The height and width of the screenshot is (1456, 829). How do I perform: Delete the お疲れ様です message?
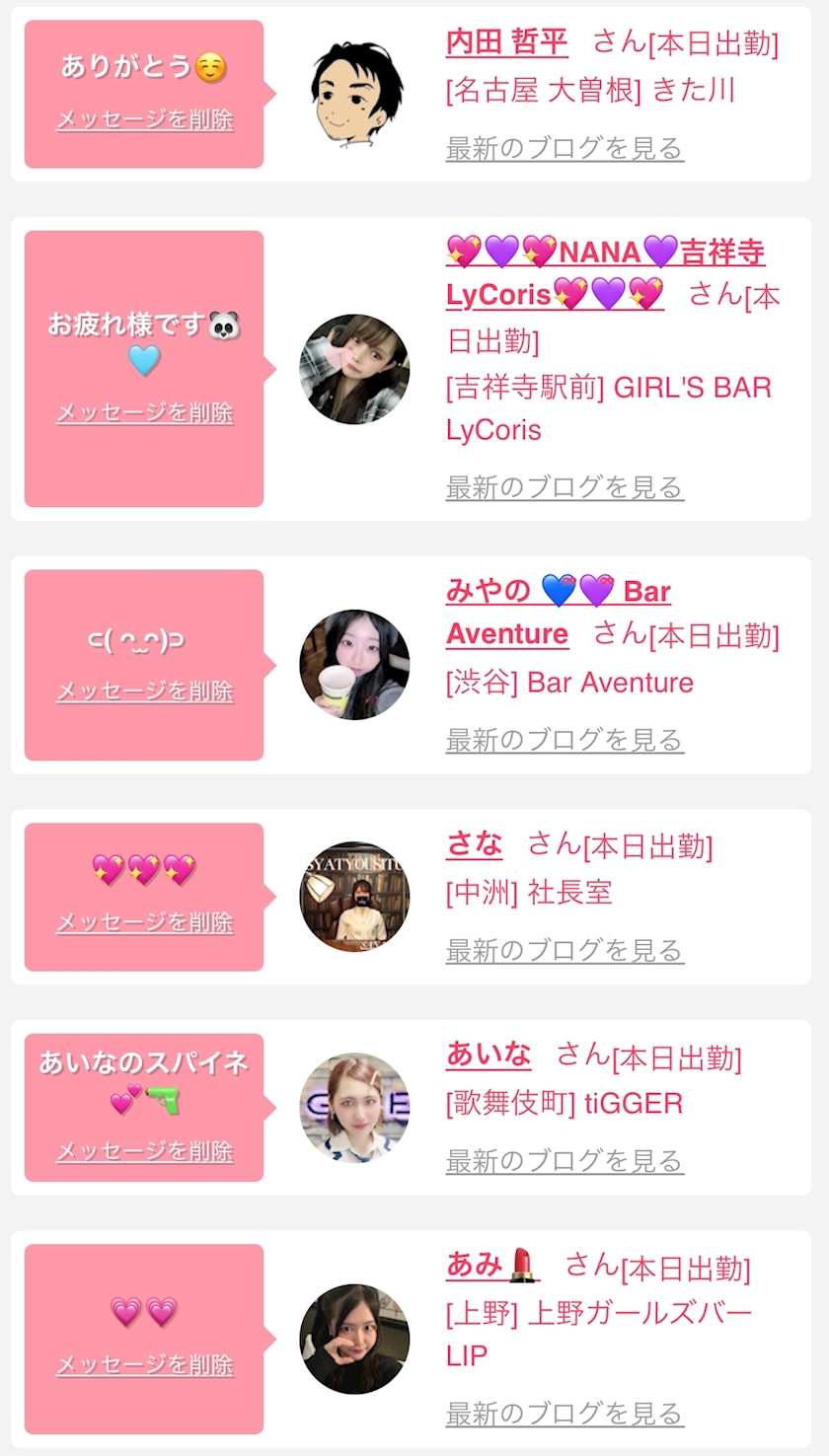coord(145,412)
